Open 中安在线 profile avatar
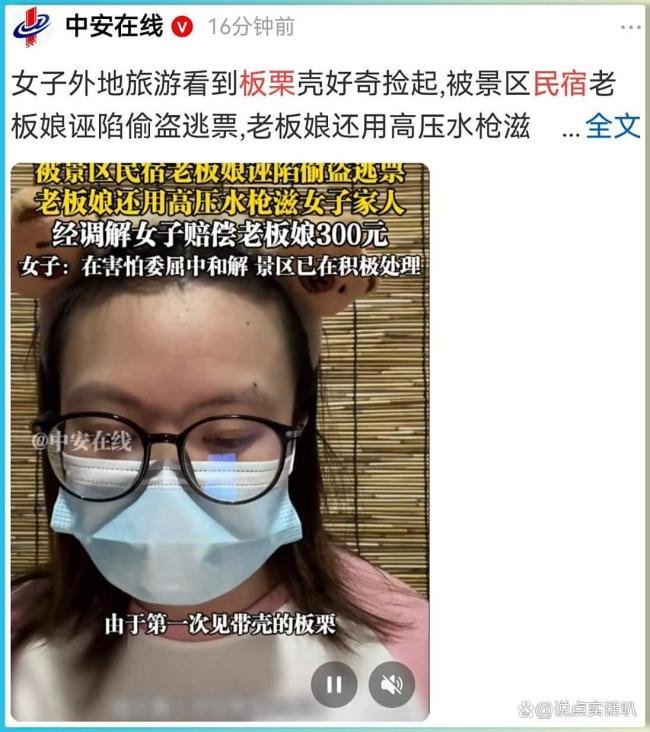 [x=32, y=27]
